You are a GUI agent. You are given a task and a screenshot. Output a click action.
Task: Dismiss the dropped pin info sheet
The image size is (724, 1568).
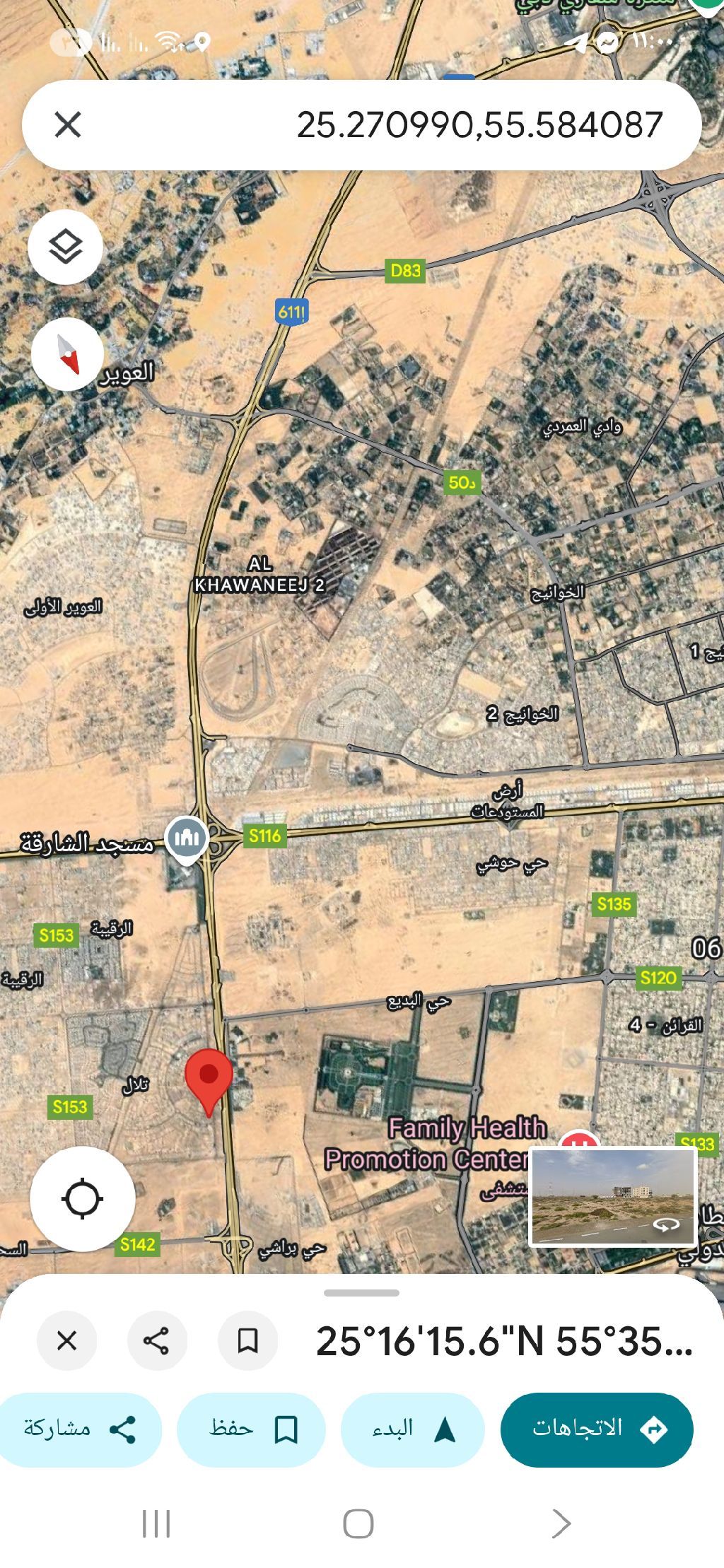[x=67, y=1340]
